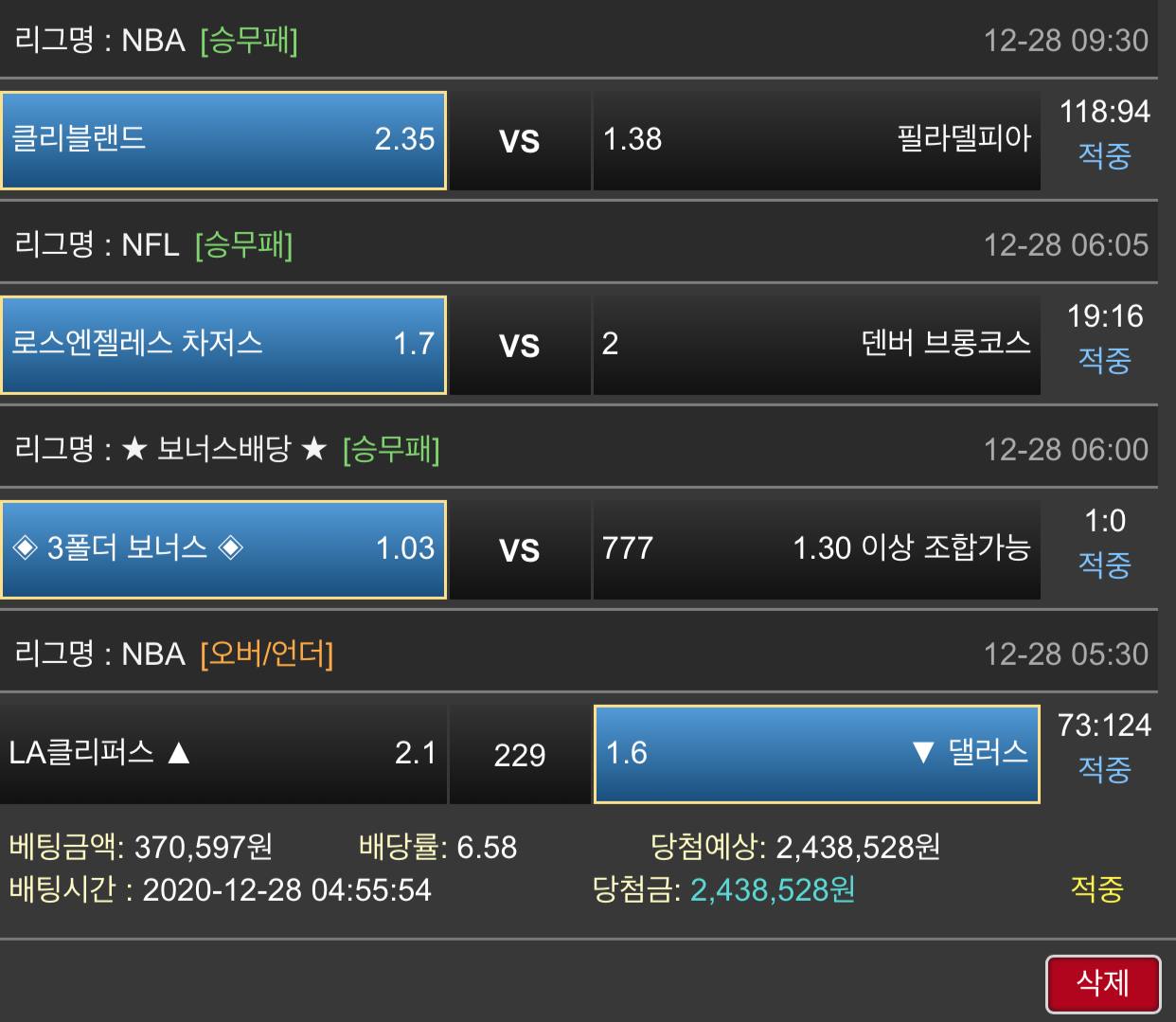Image resolution: width=1176 pixels, height=1022 pixels.
Task: Tap the red 삭제 delete button
Action: point(1102,983)
